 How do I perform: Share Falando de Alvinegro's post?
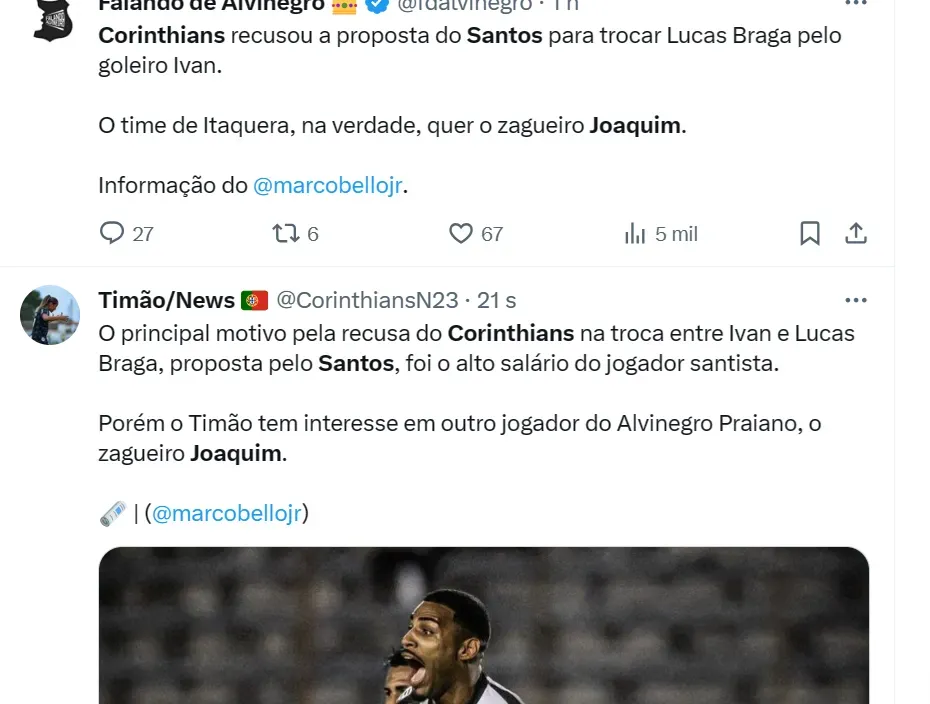(x=856, y=234)
